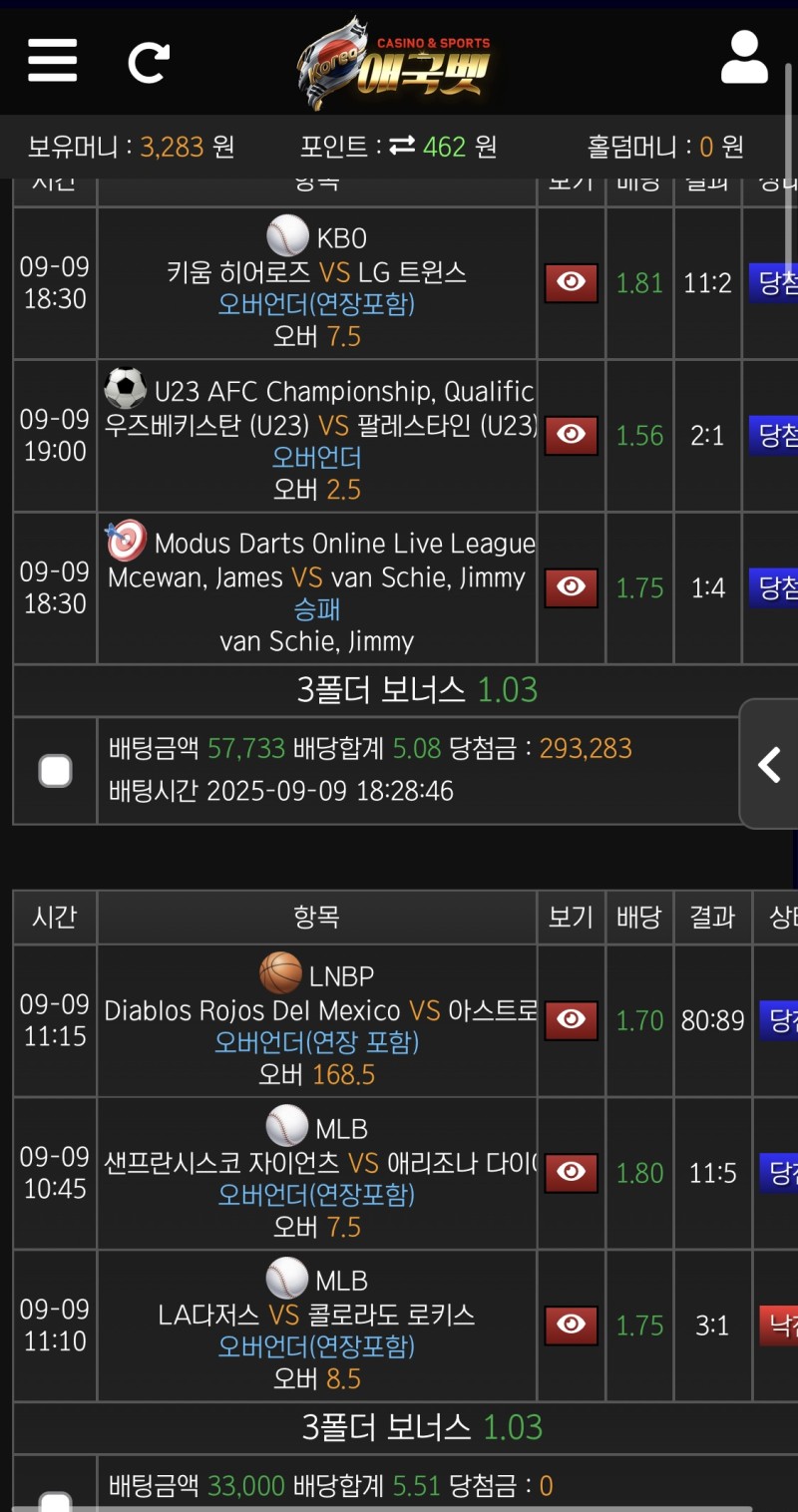Select the checkbox for the 57,733 bet slip
This screenshot has height=1512, width=798.
pyautogui.click(x=55, y=770)
